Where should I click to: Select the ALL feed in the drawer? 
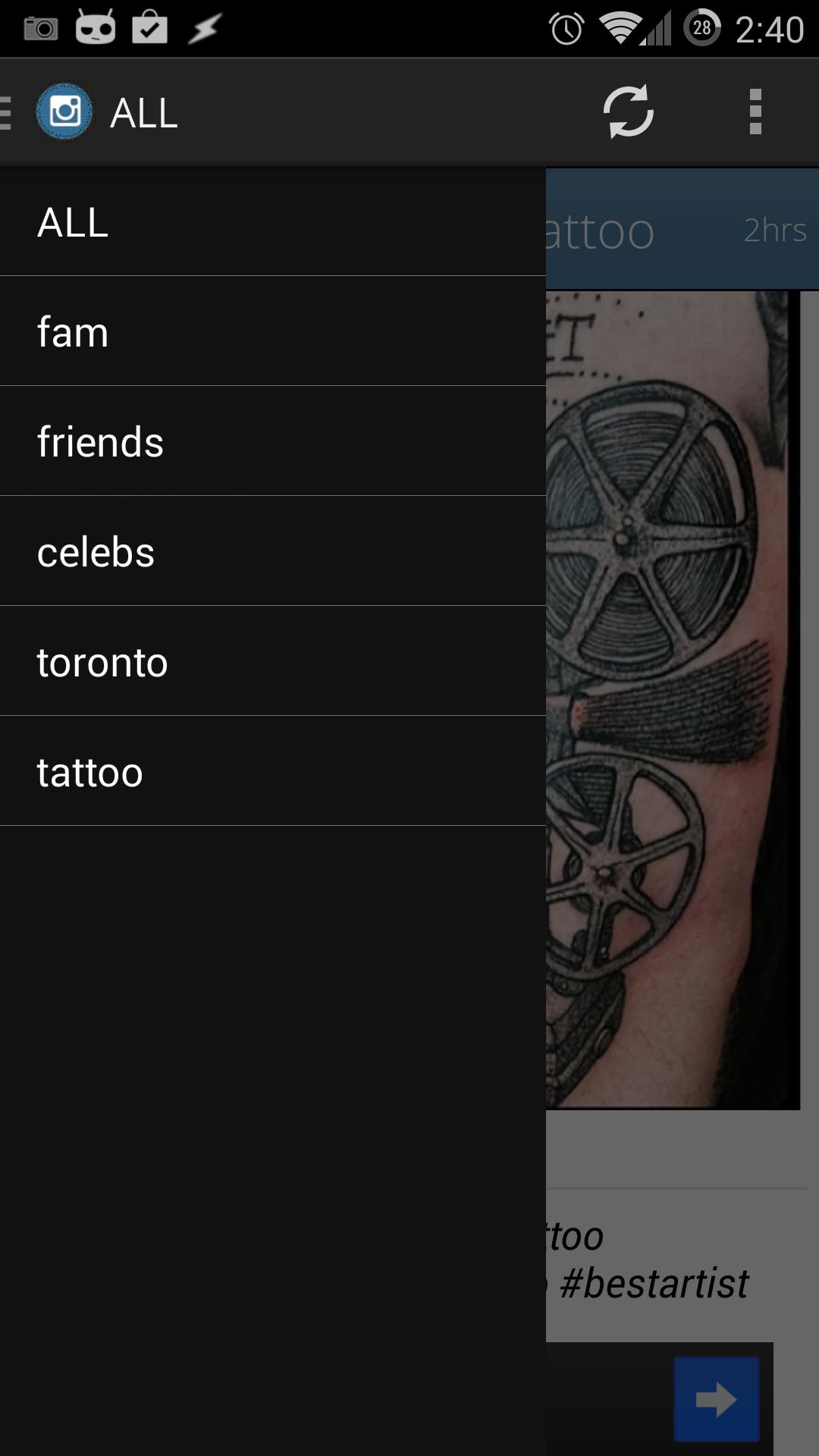point(273,222)
